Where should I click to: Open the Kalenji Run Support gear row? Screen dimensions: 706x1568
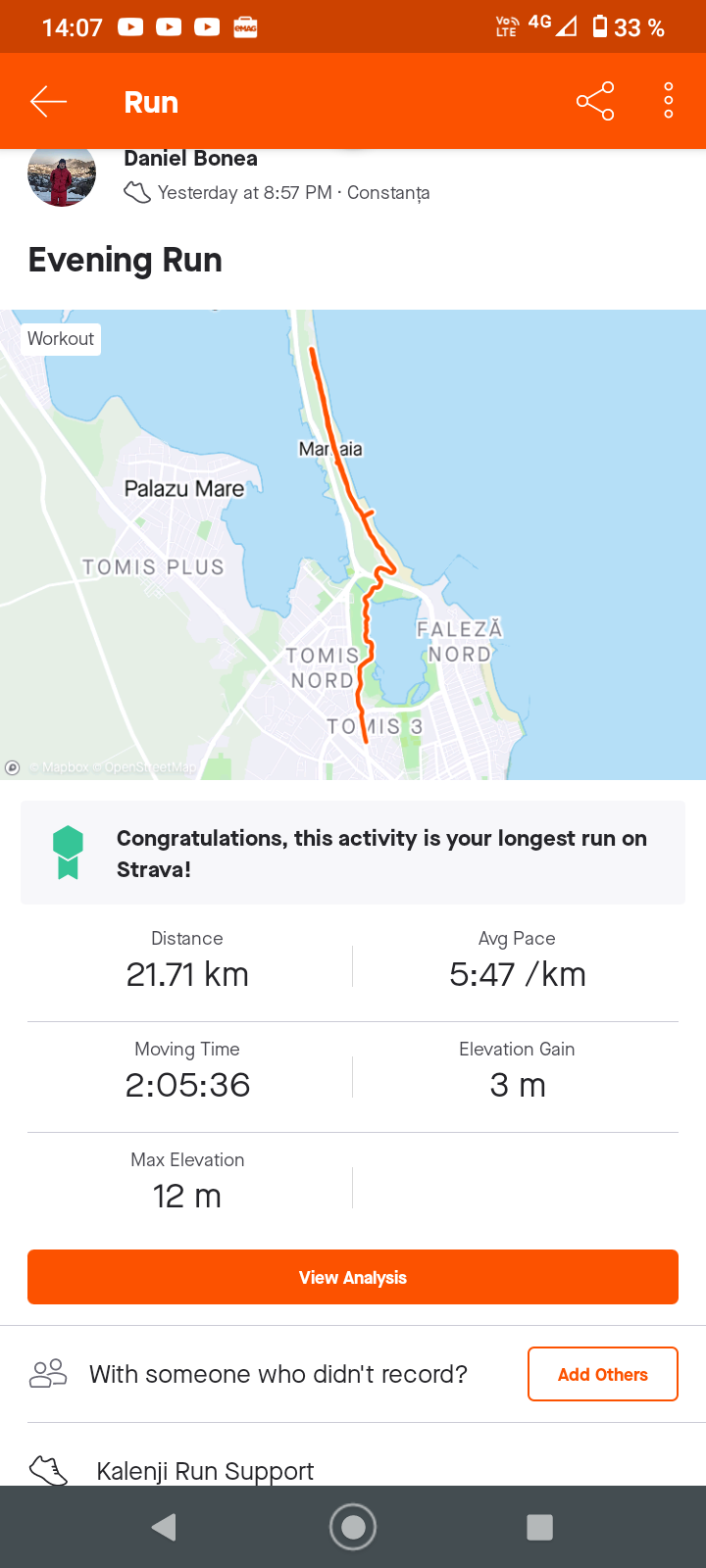tap(205, 1470)
